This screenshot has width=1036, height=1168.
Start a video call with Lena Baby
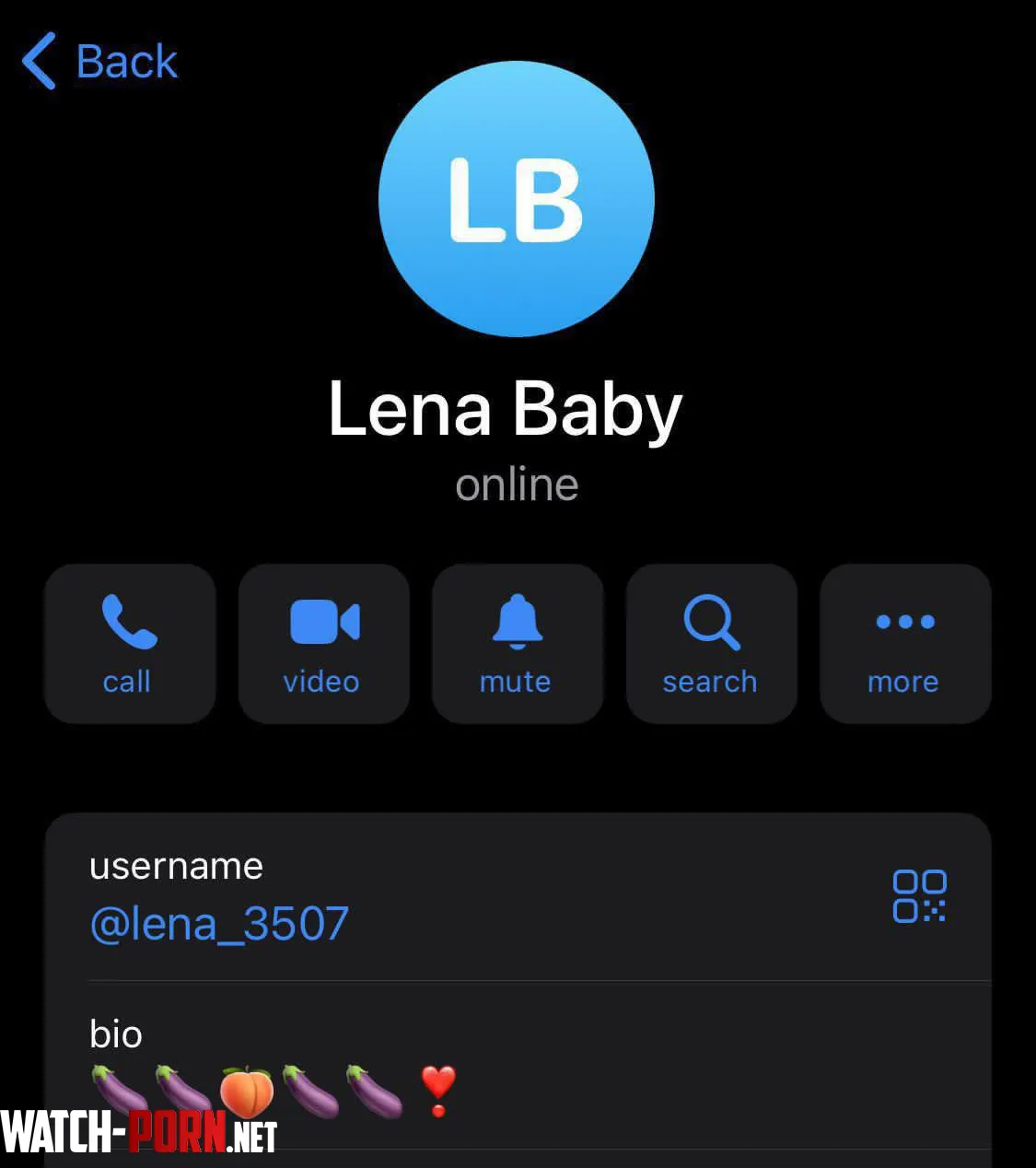click(323, 644)
